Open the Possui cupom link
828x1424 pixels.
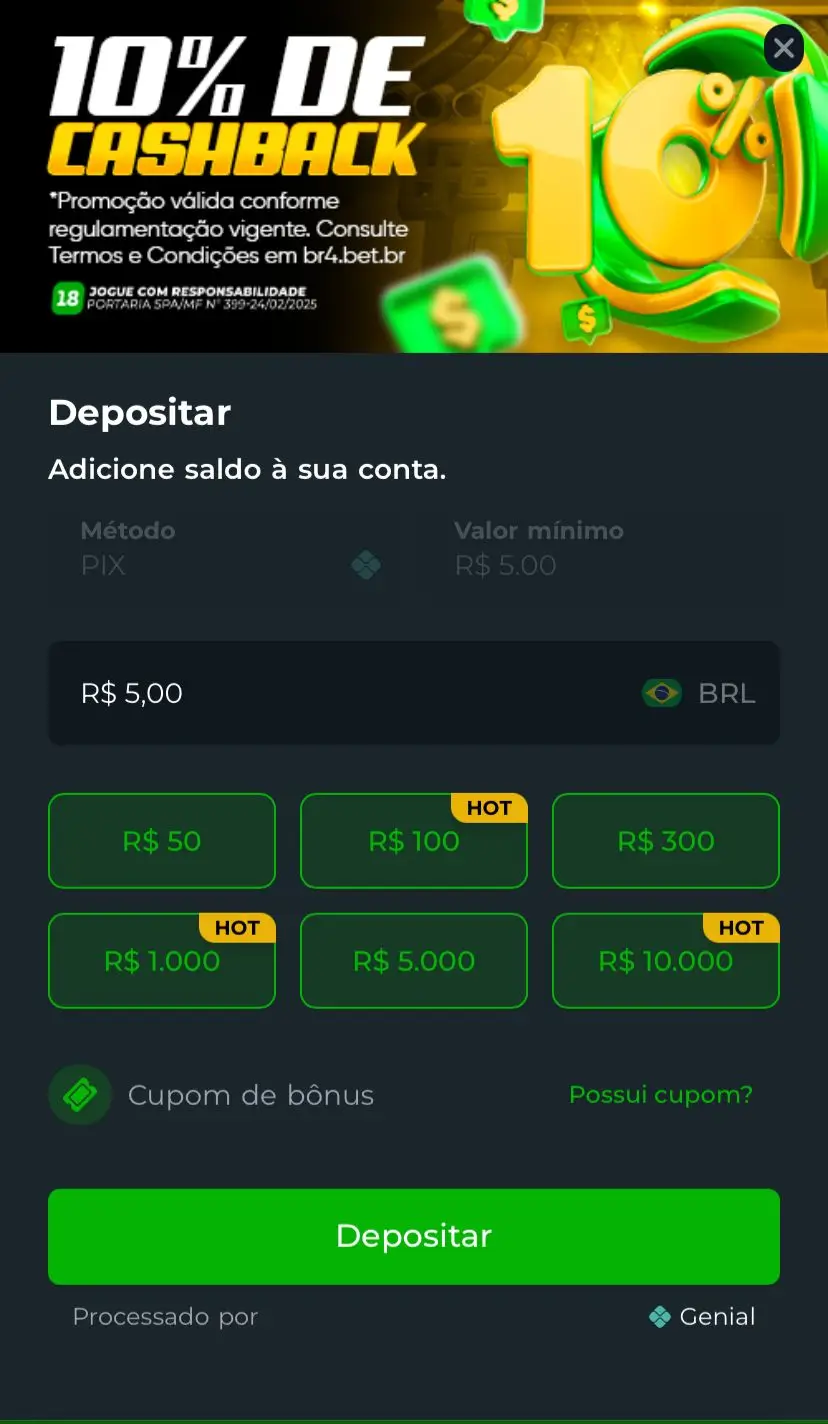pyautogui.click(x=660, y=1095)
